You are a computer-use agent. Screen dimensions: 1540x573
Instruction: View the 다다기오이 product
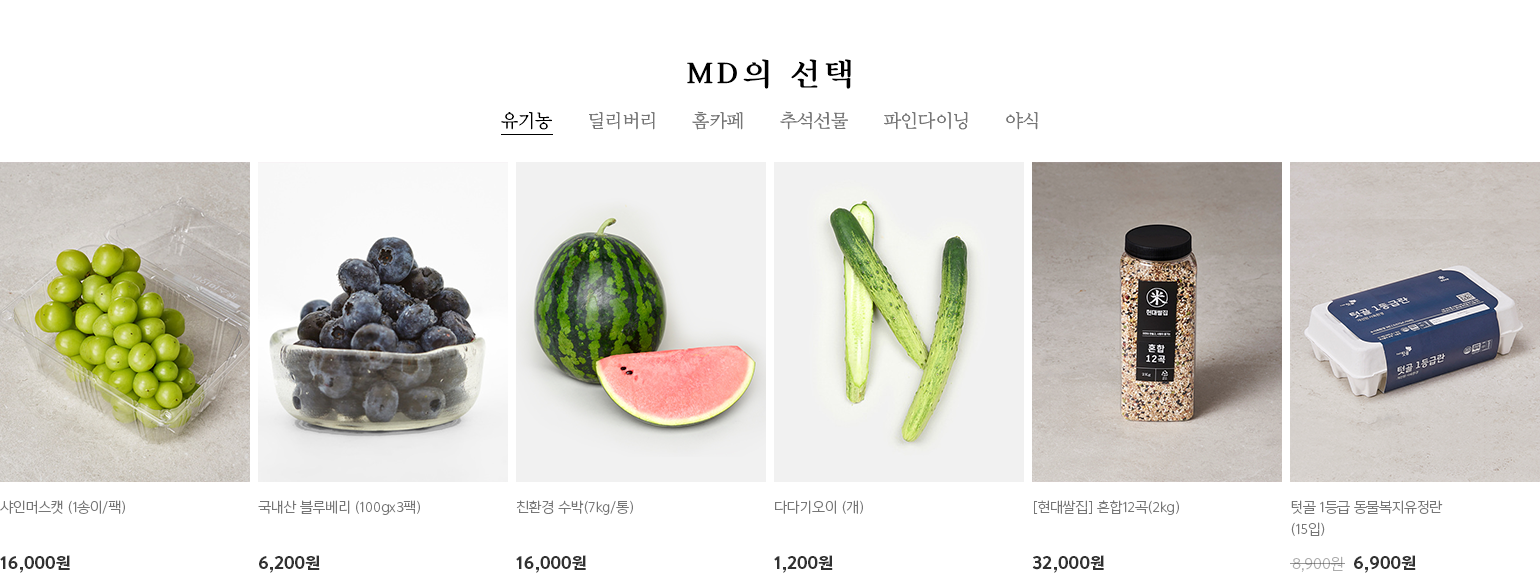tap(899, 322)
